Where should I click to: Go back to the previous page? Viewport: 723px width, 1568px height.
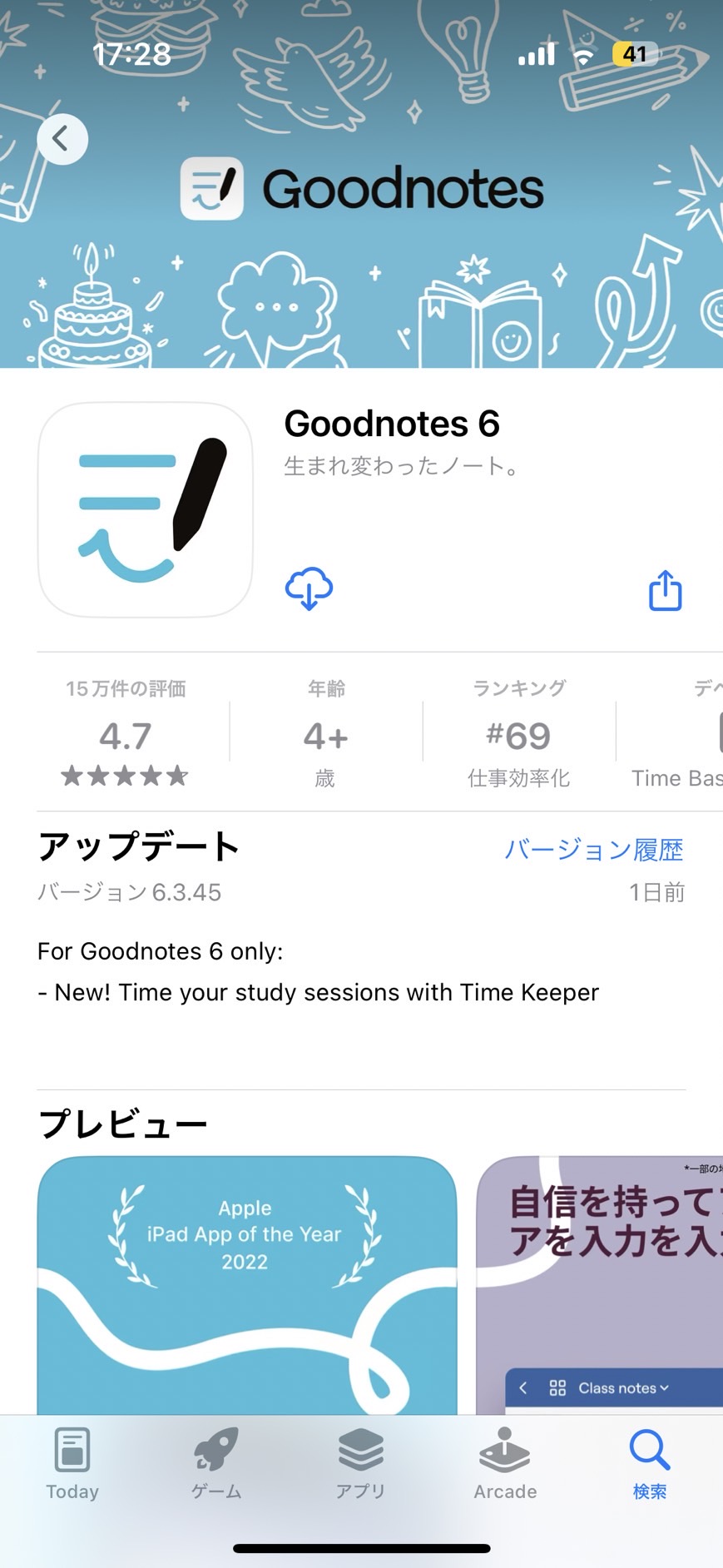click(x=62, y=139)
